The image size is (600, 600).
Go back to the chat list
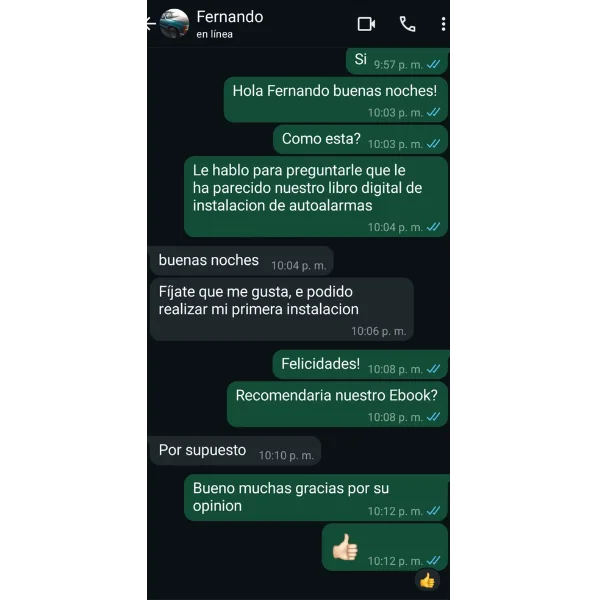(149, 24)
